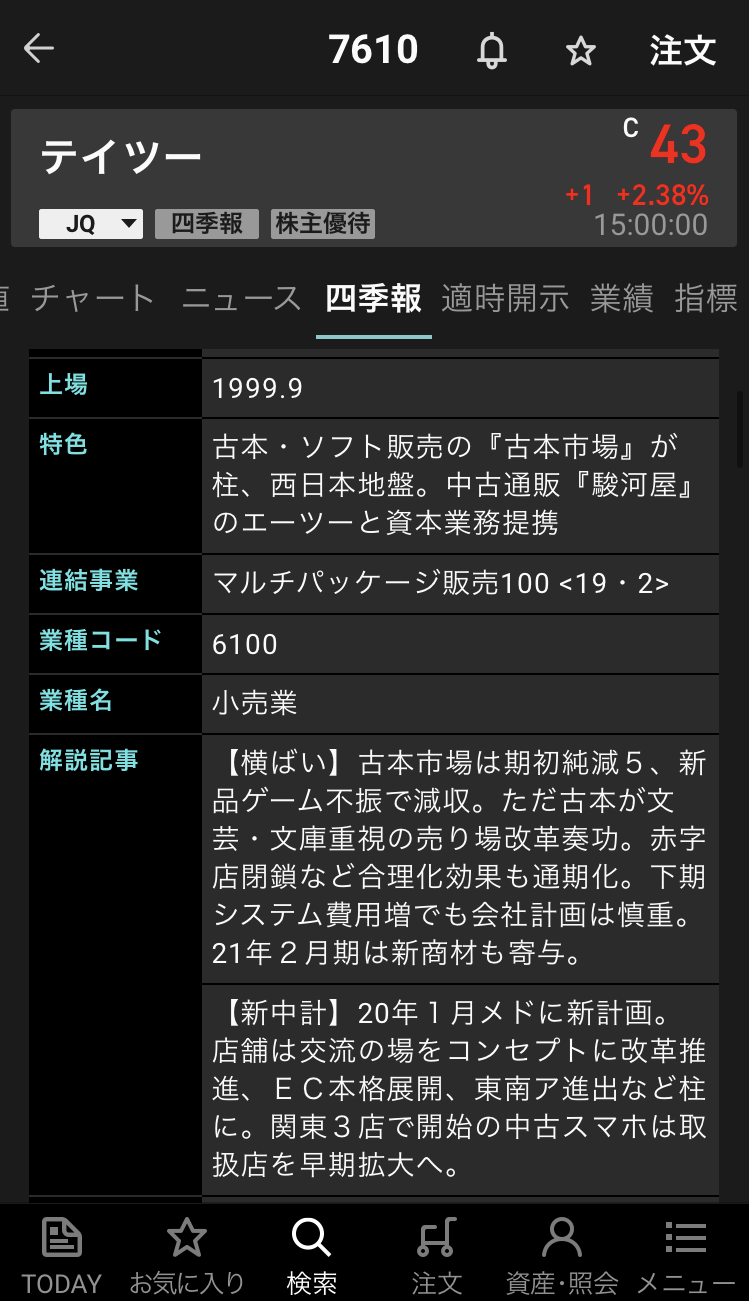The width and height of the screenshot is (749, 1301).
Task: Go back using the arrow icon
Action: pos(39,49)
